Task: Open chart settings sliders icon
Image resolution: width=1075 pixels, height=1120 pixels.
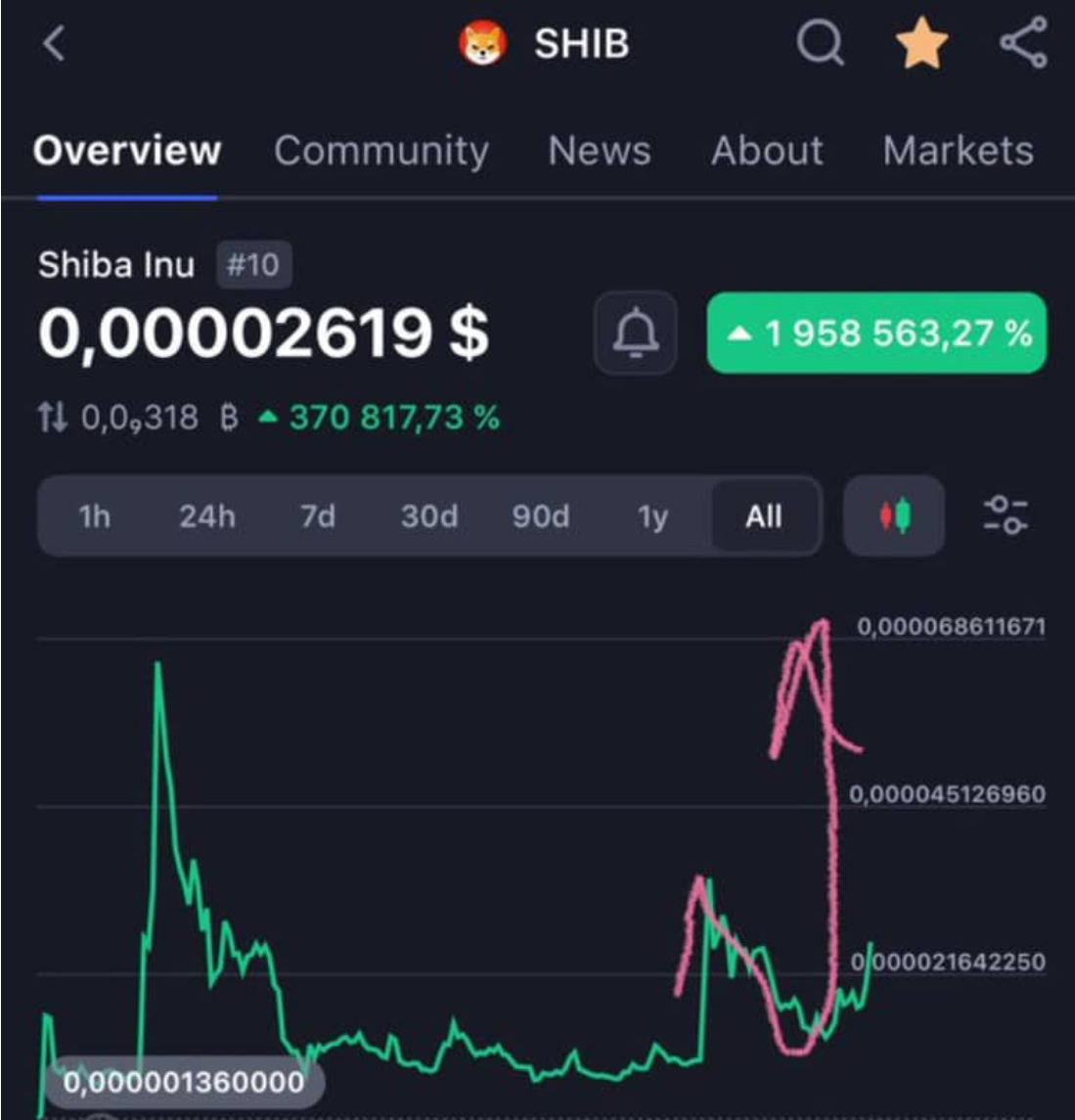Action: pos(1005,515)
